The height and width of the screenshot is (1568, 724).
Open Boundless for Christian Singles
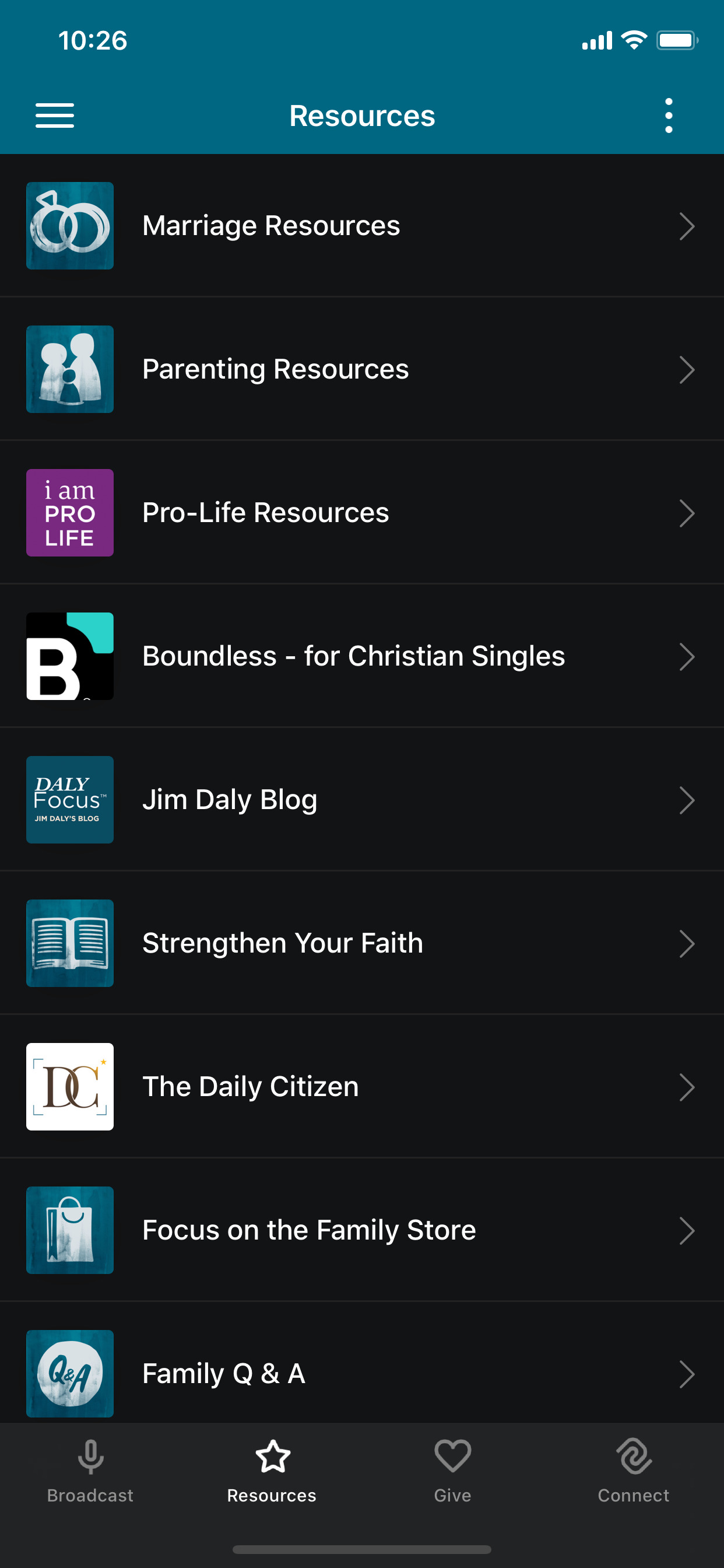(361, 656)
